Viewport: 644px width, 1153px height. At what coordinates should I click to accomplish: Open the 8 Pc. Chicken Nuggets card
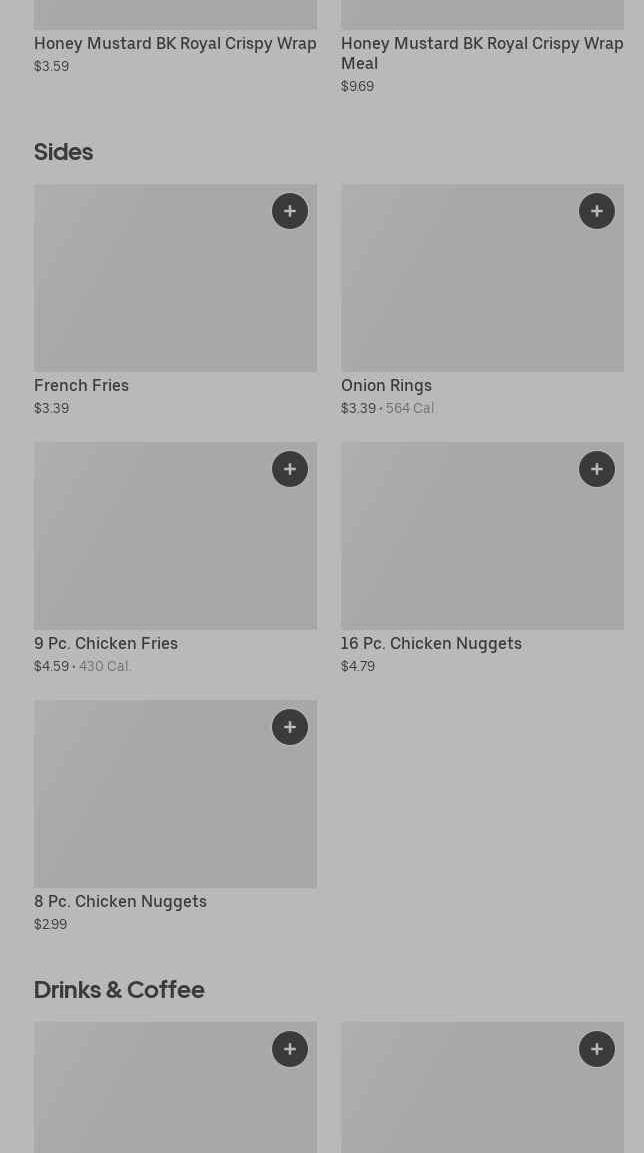(175, 817)
